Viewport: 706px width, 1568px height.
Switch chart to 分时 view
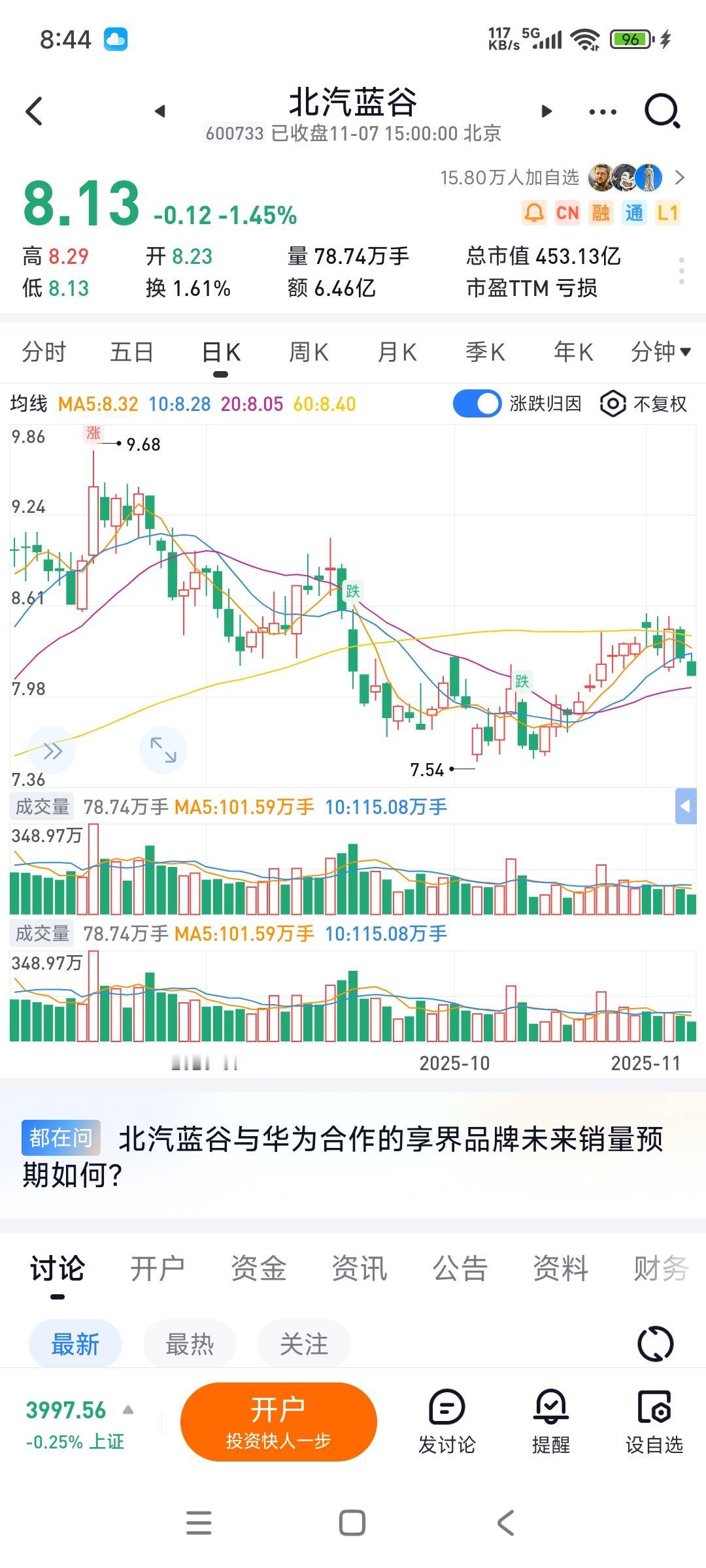click(44, 352)
